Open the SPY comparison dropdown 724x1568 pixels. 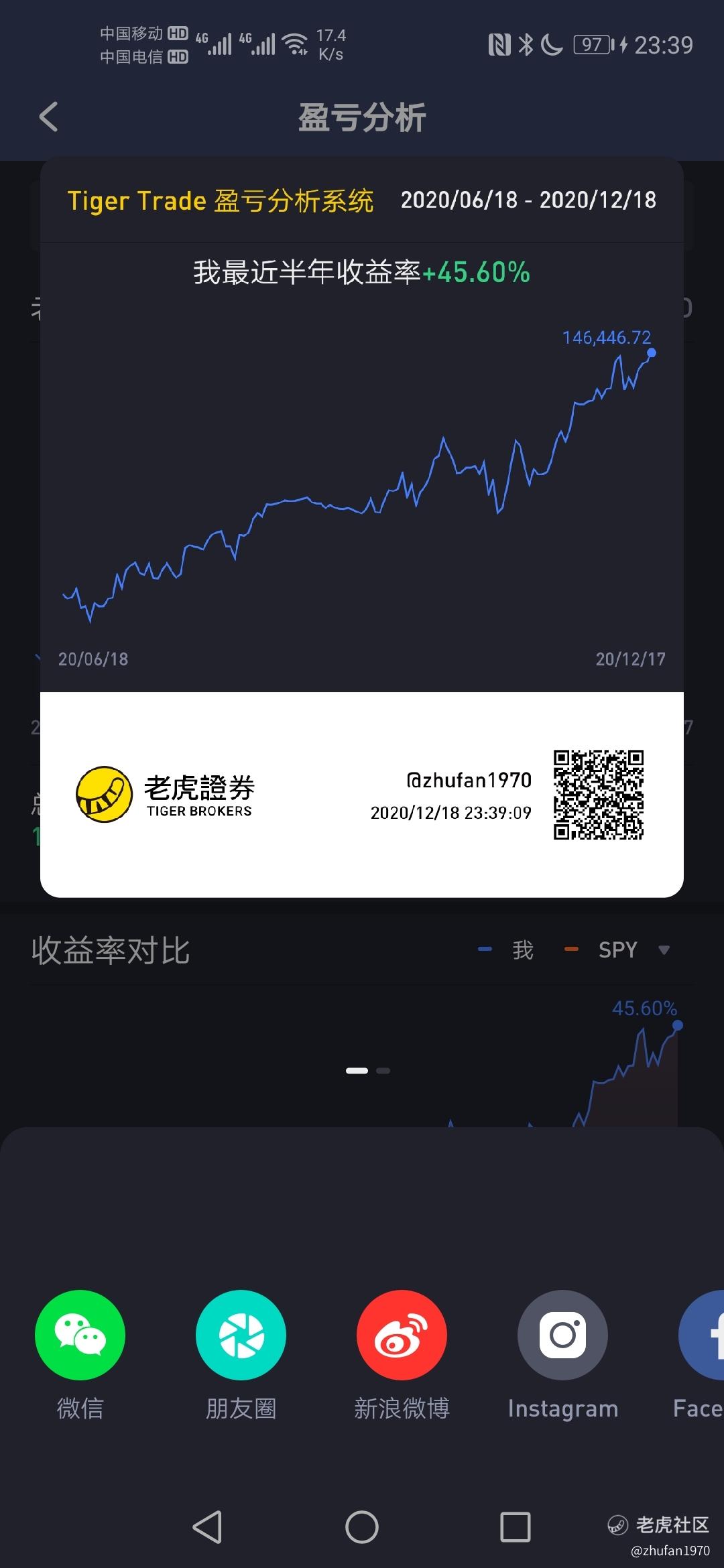point(633,950)
